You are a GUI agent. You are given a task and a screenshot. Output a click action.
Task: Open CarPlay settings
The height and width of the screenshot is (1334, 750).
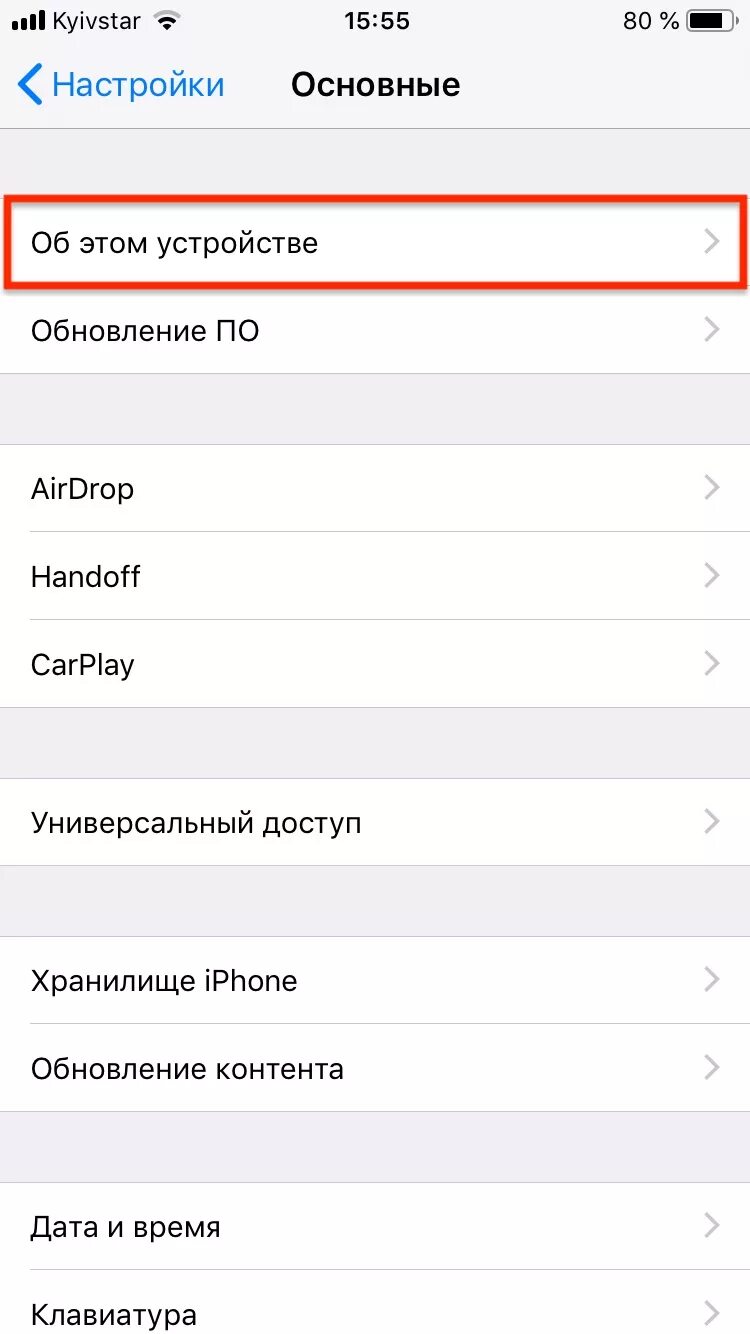tap(375, 664)
